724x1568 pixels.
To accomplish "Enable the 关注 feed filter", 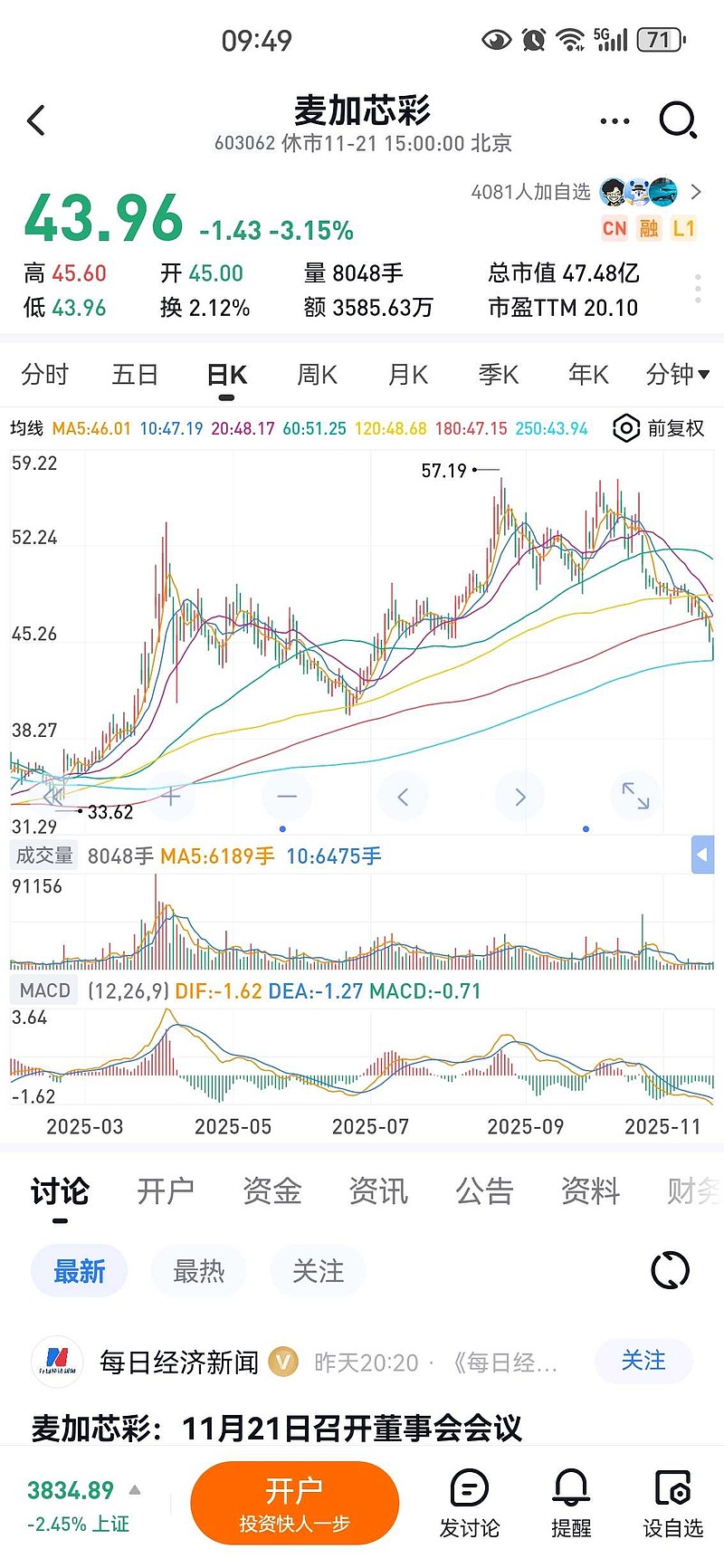I will (318, 1270).
